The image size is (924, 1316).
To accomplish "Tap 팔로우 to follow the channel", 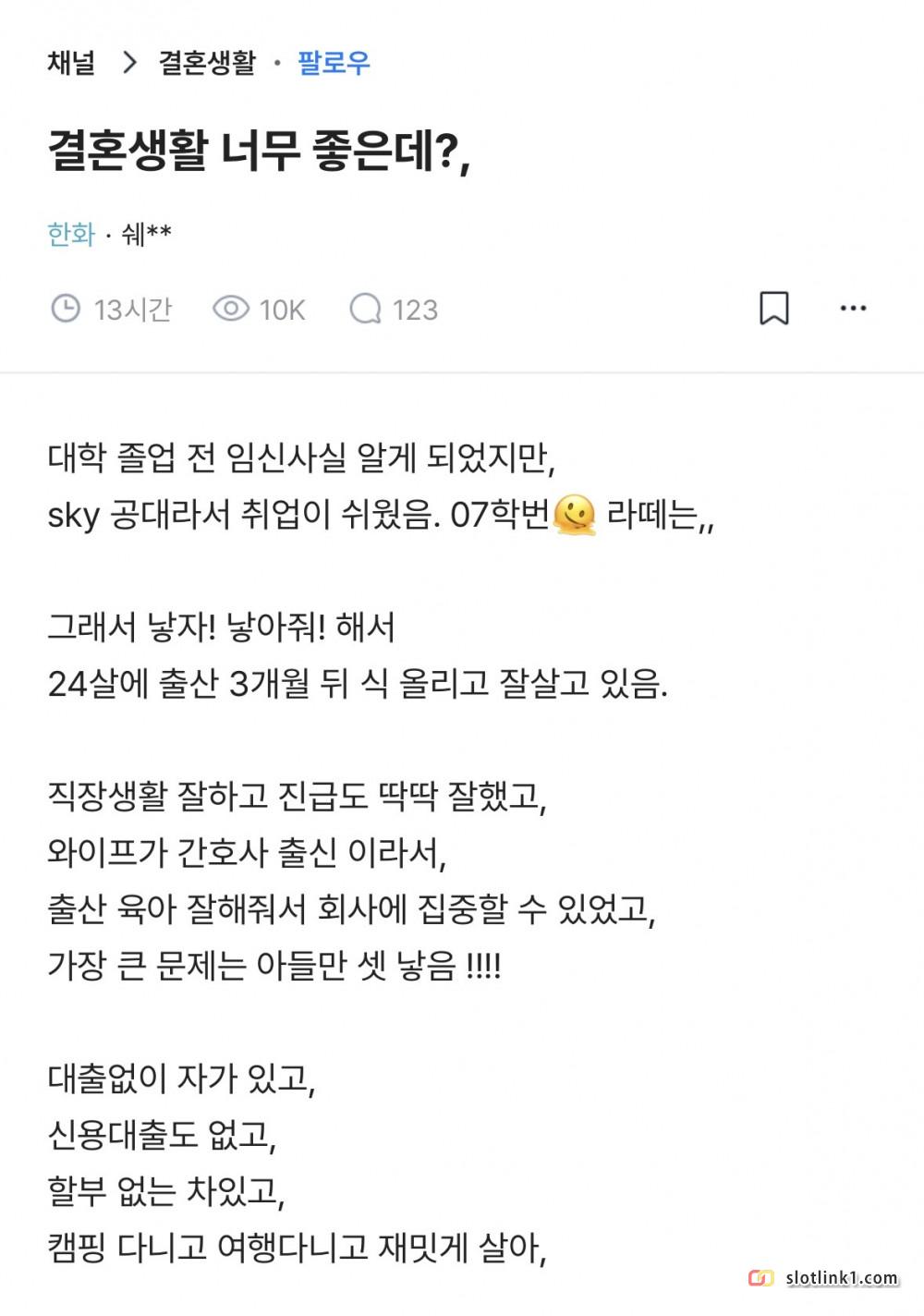I will pos(334,63).
